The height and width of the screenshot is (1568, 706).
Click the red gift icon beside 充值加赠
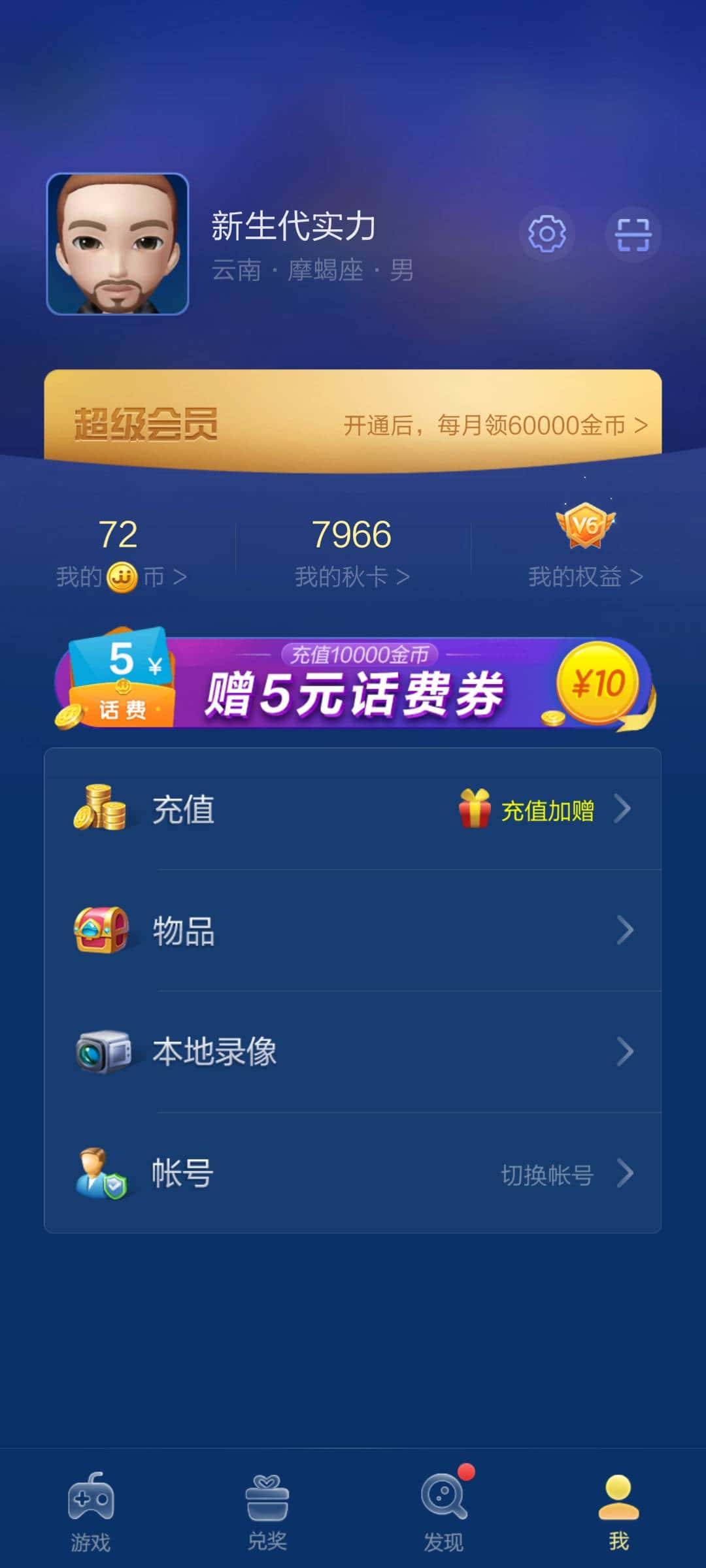coord(473,809)
